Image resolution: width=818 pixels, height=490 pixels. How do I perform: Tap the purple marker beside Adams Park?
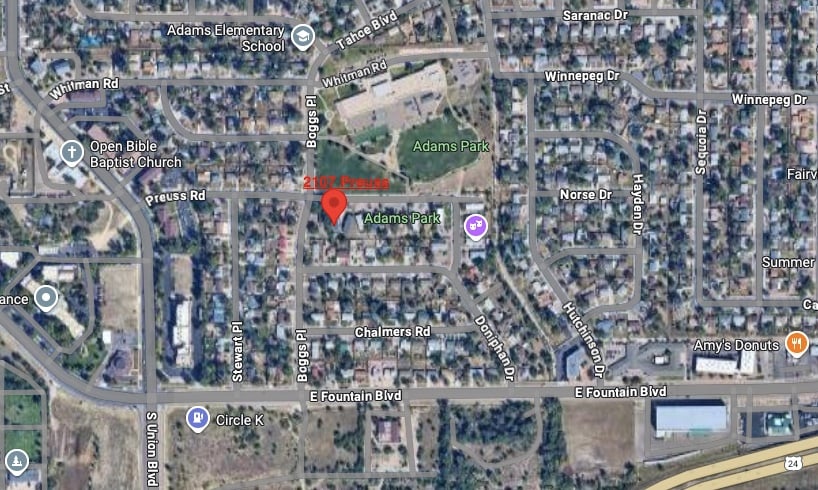click(476, 228)
